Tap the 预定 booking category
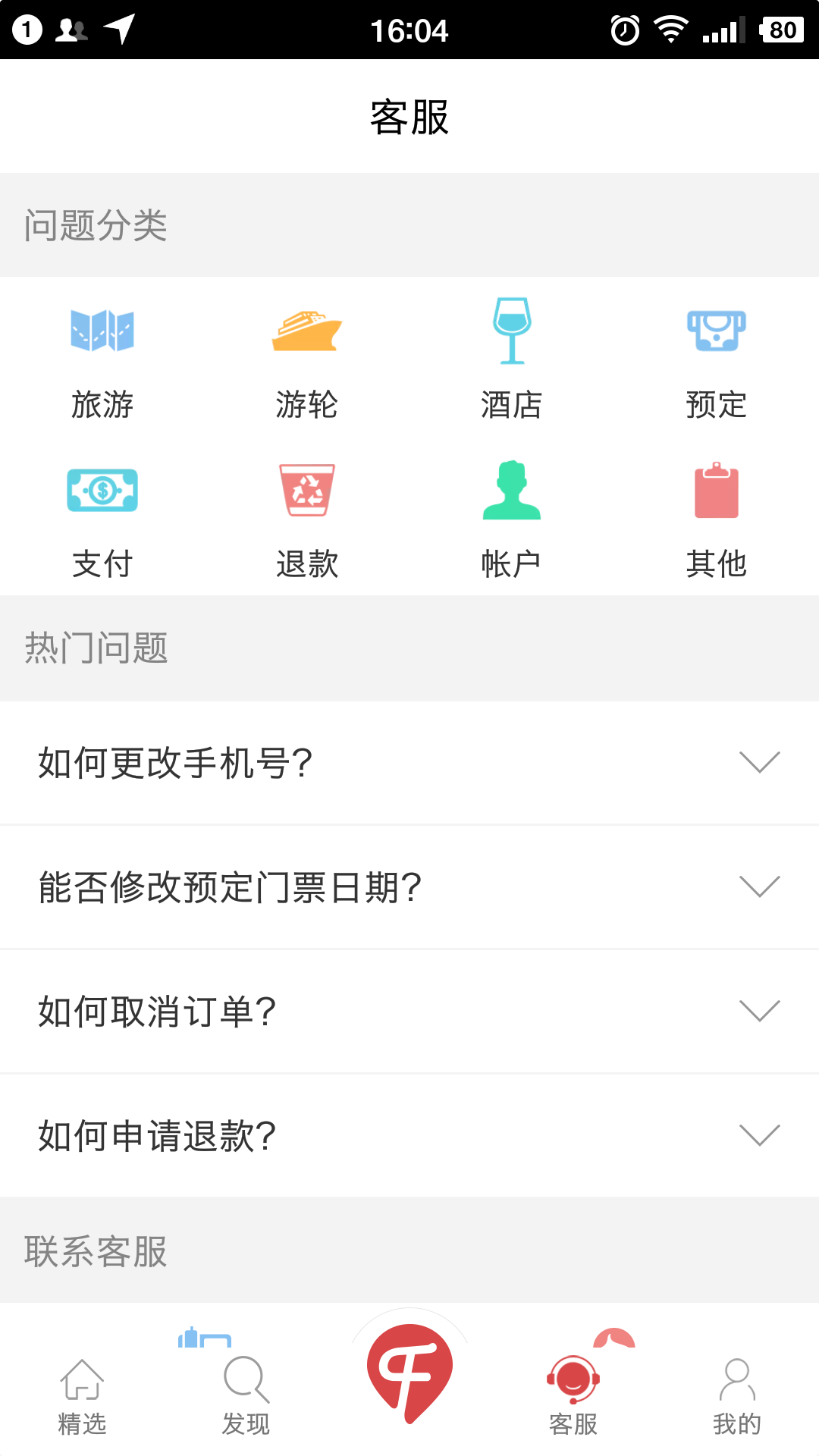 point(717,360)
